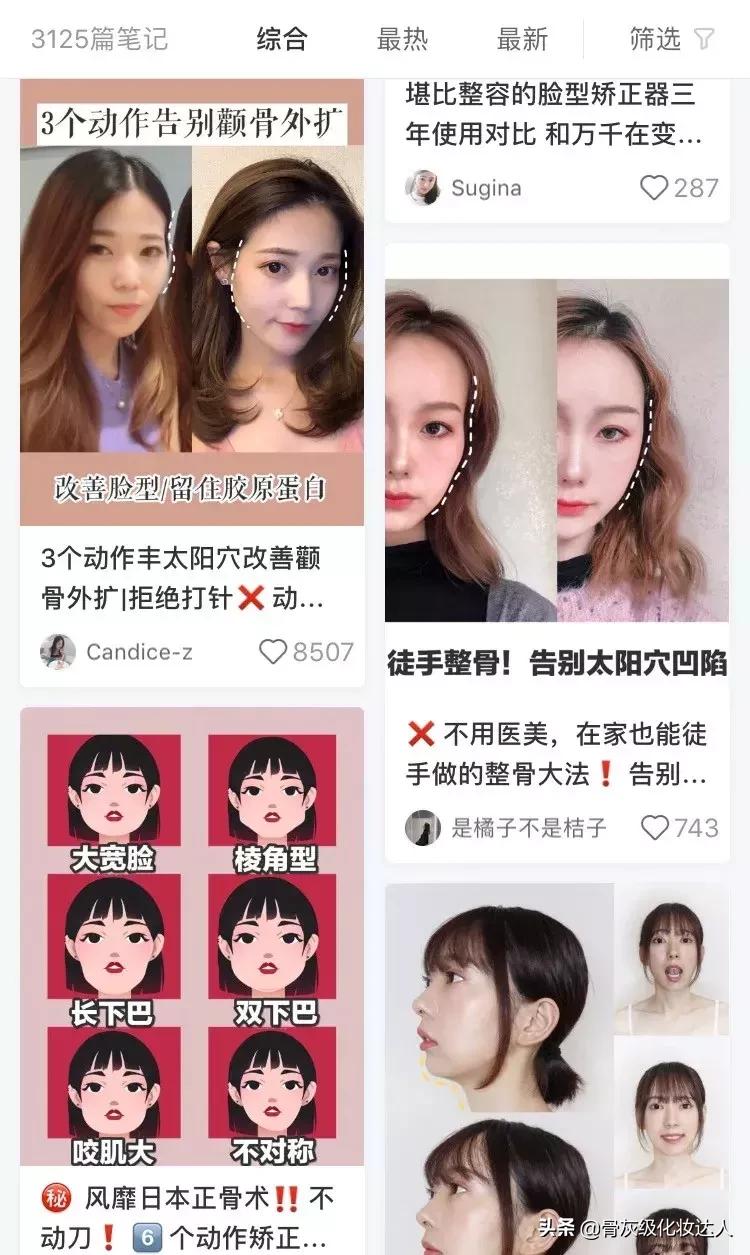Open 是橘子不是桔子's profile avatar
Image resolution: width=750 pixels, height=1255 pixels.
pos(421,829)
